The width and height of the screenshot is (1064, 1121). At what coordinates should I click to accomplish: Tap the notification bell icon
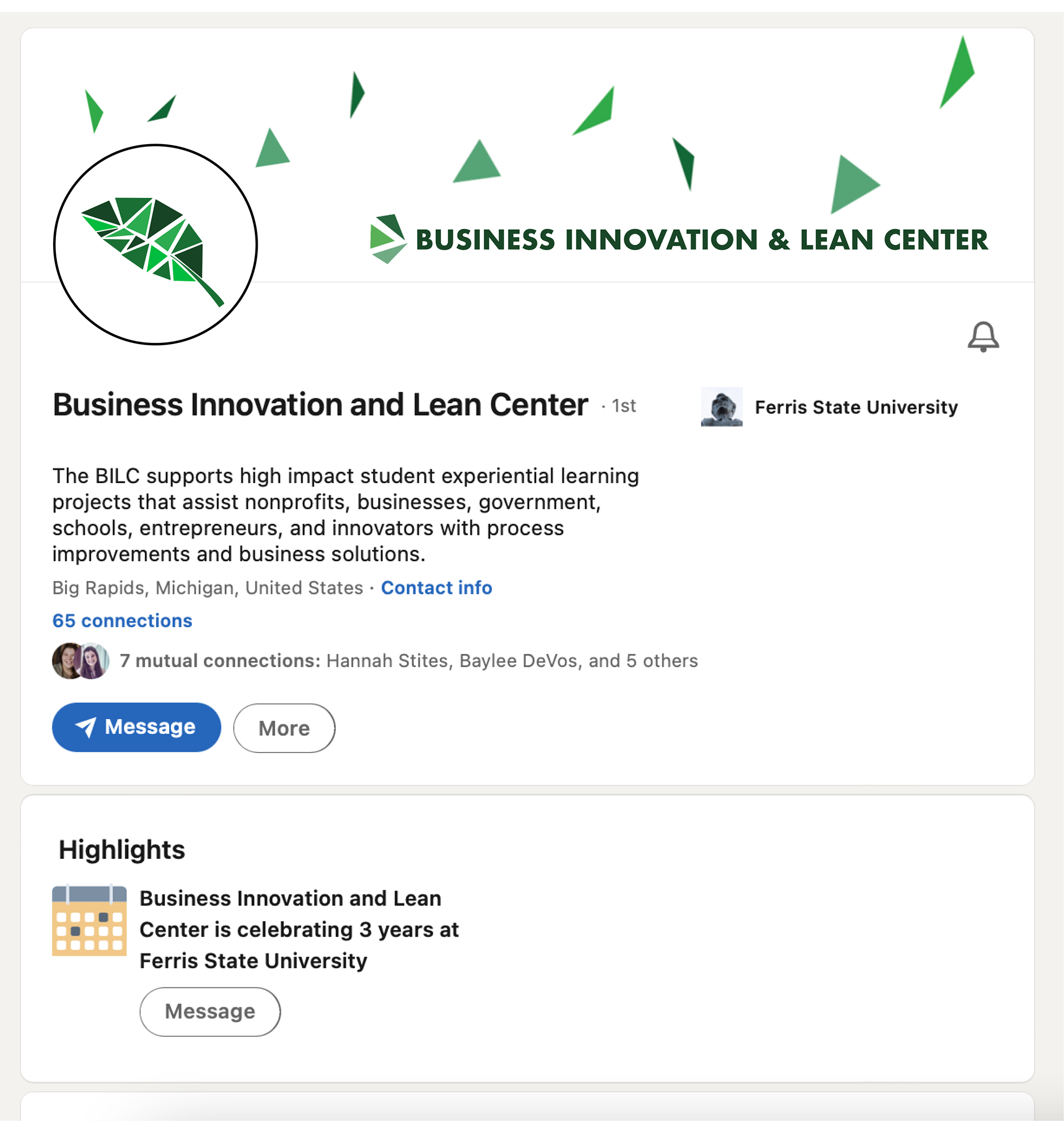tap(983, 337)
